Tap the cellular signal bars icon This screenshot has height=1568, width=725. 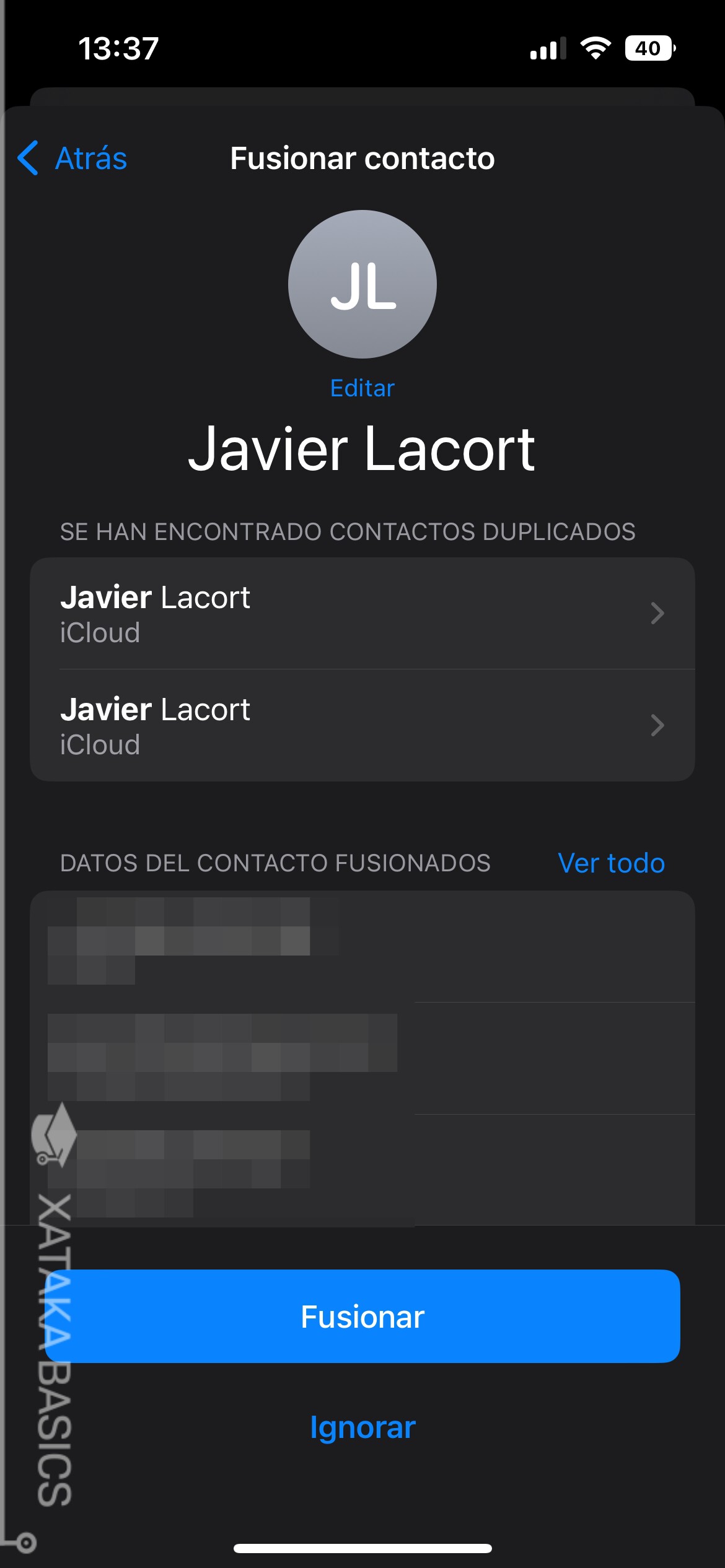click(x=548, y=48)
